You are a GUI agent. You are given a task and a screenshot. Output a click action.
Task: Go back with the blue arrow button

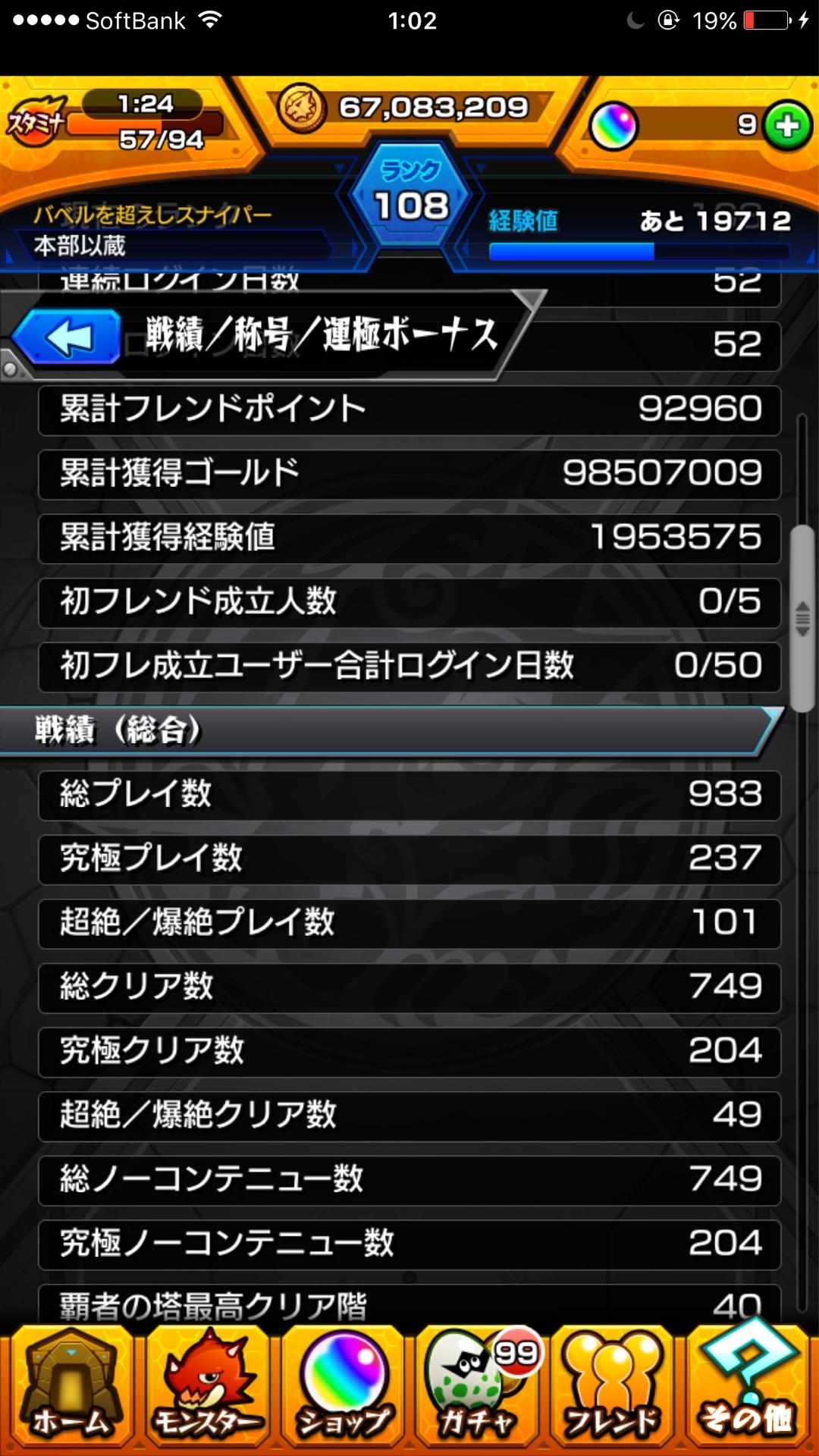coord(68,338)
